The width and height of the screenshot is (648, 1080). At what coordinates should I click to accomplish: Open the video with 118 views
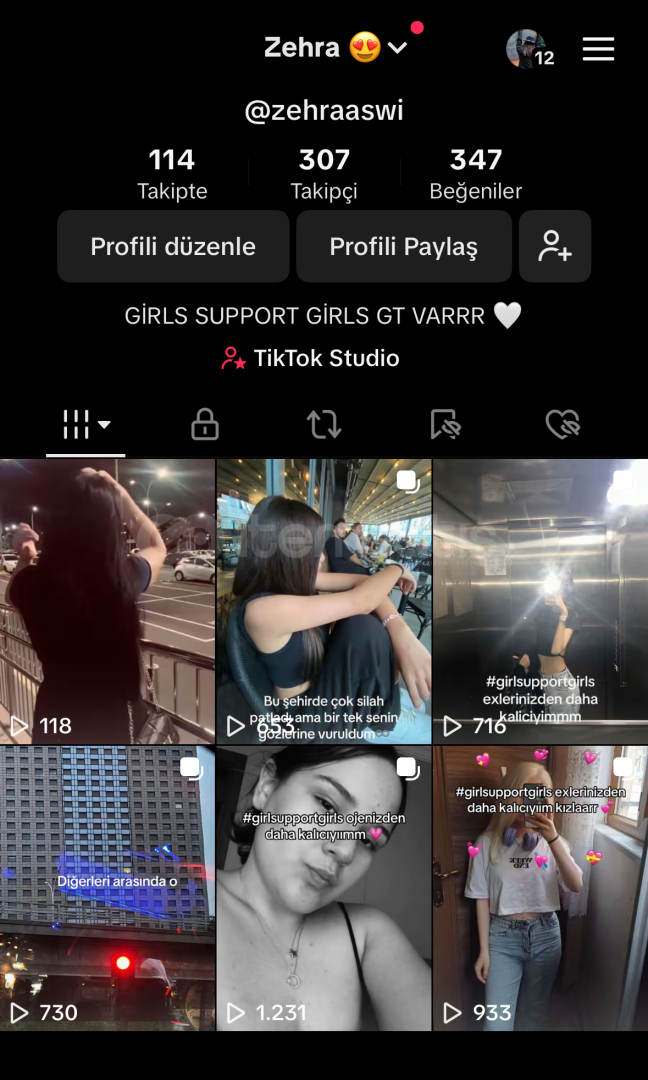coord(107,601)
